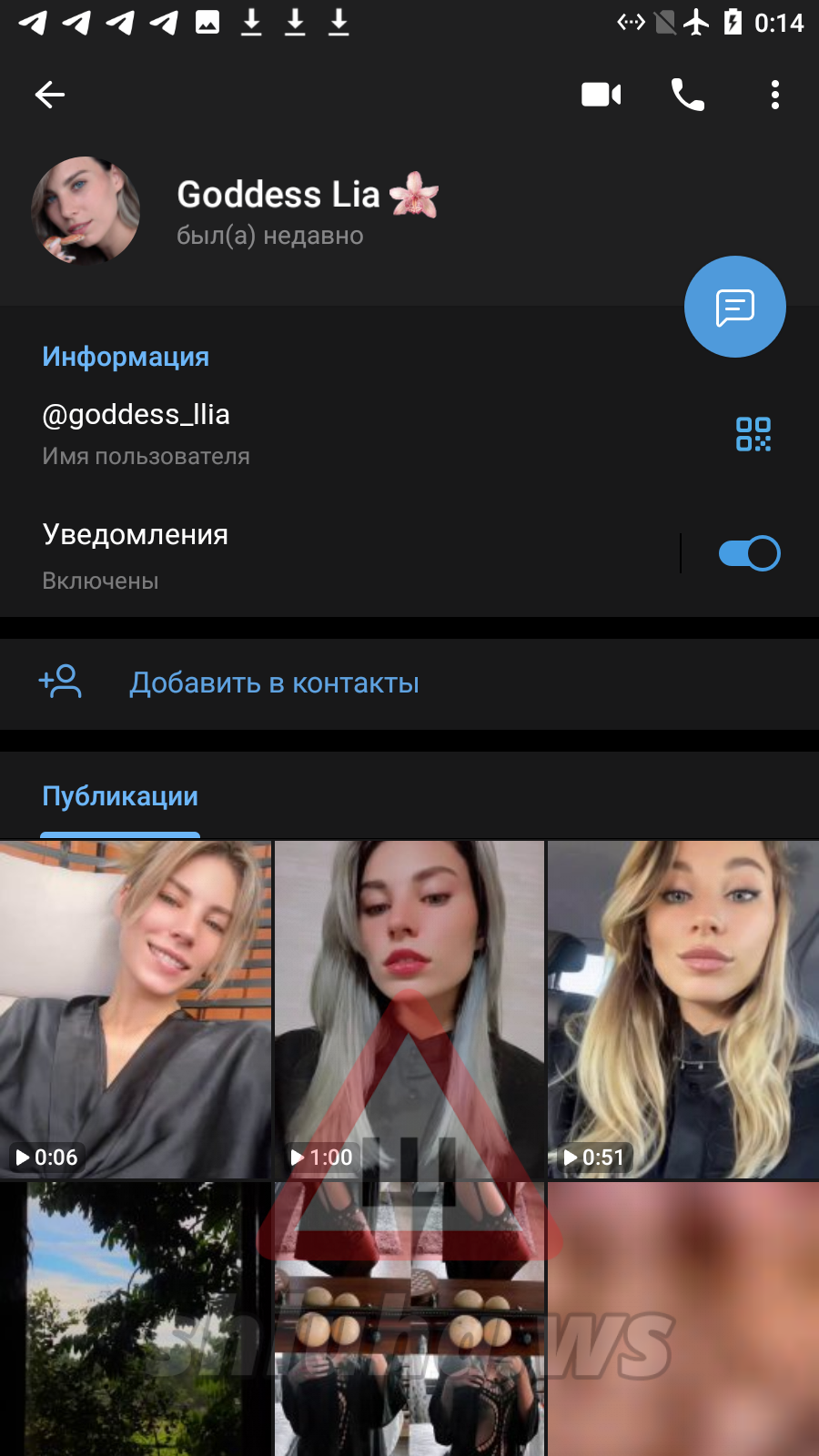Open the 0:06 video post
Screen dimensions: 819x1456
(136, 1008)
